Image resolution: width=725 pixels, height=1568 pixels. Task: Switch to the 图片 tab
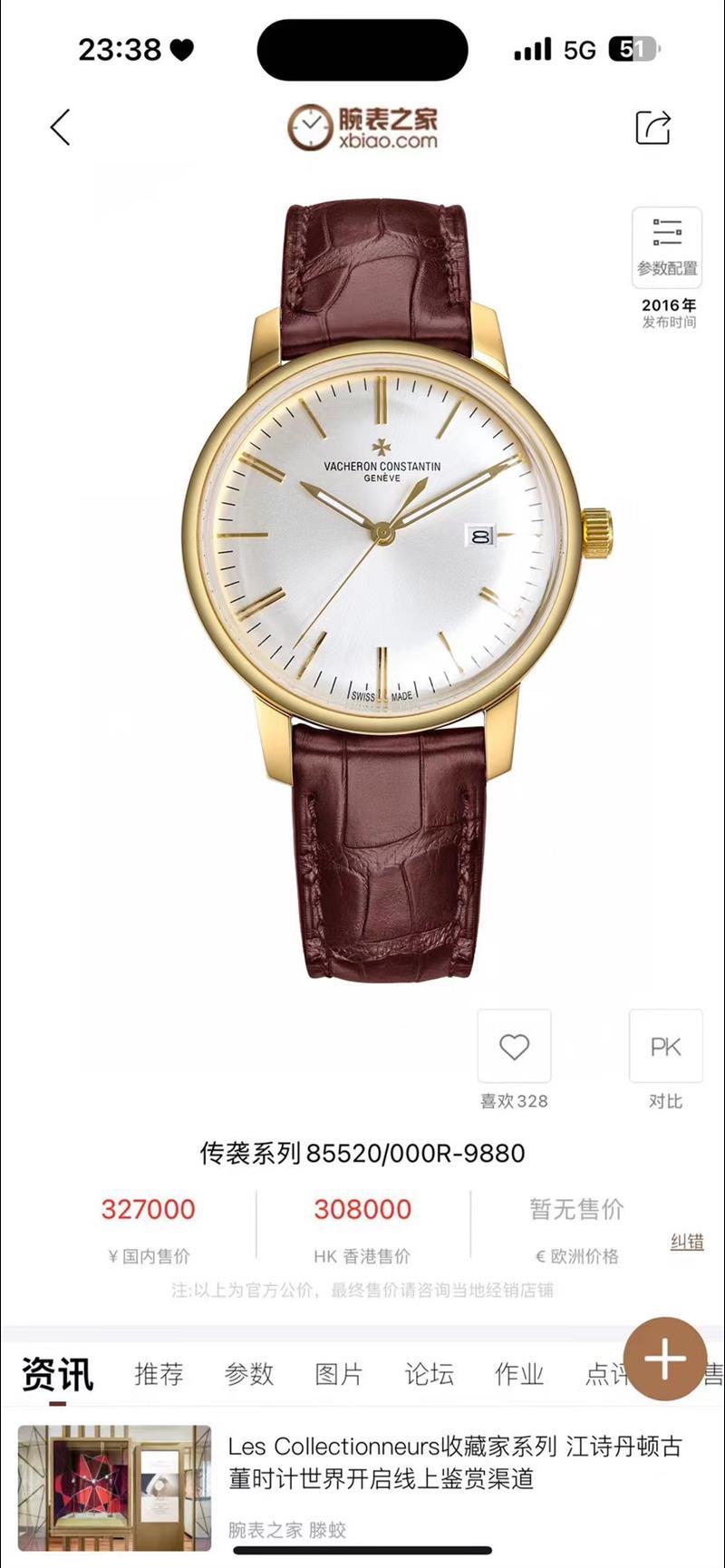pyautogui.click(x=338, y=1374)
